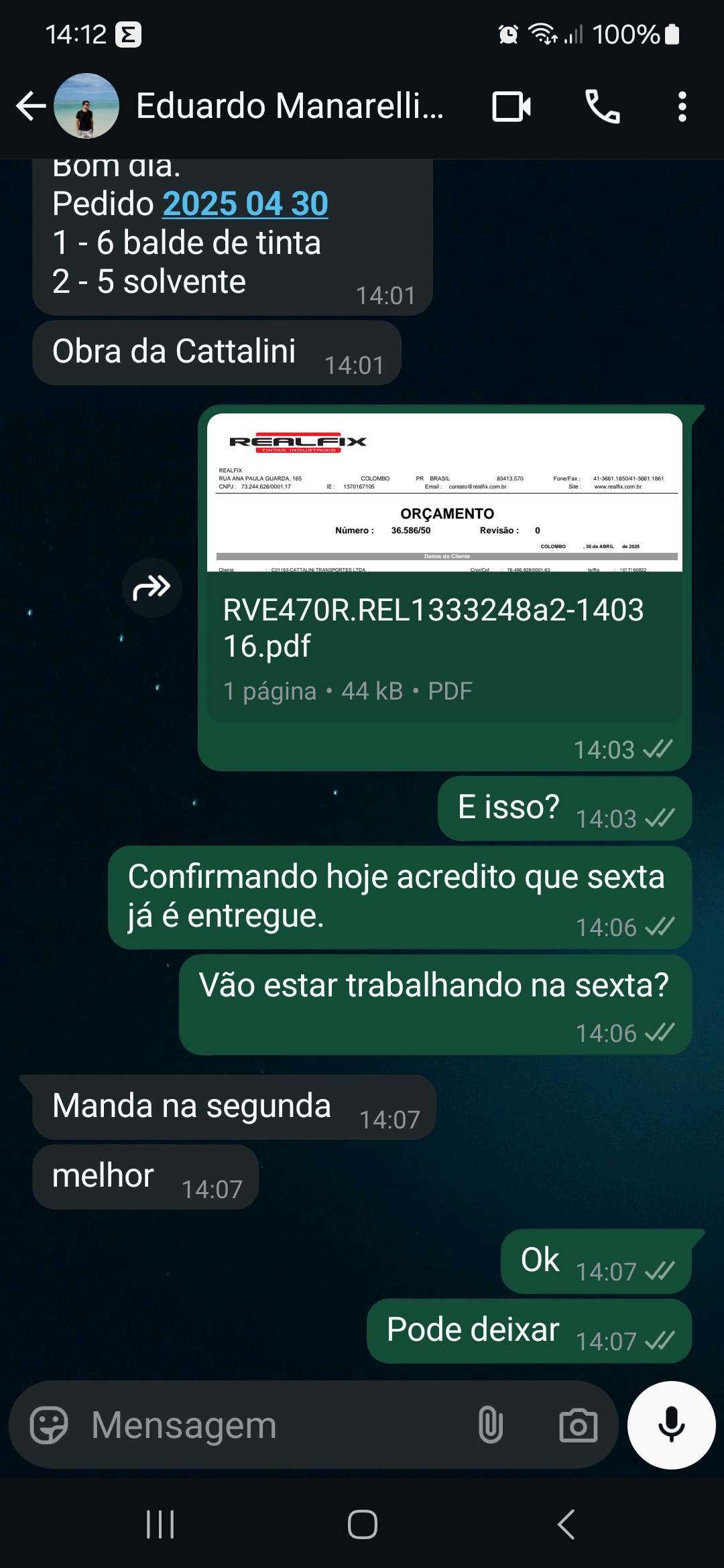Open the 2025 04 30 link
This screenshot has height=1568, width=724.
point(245,204)
